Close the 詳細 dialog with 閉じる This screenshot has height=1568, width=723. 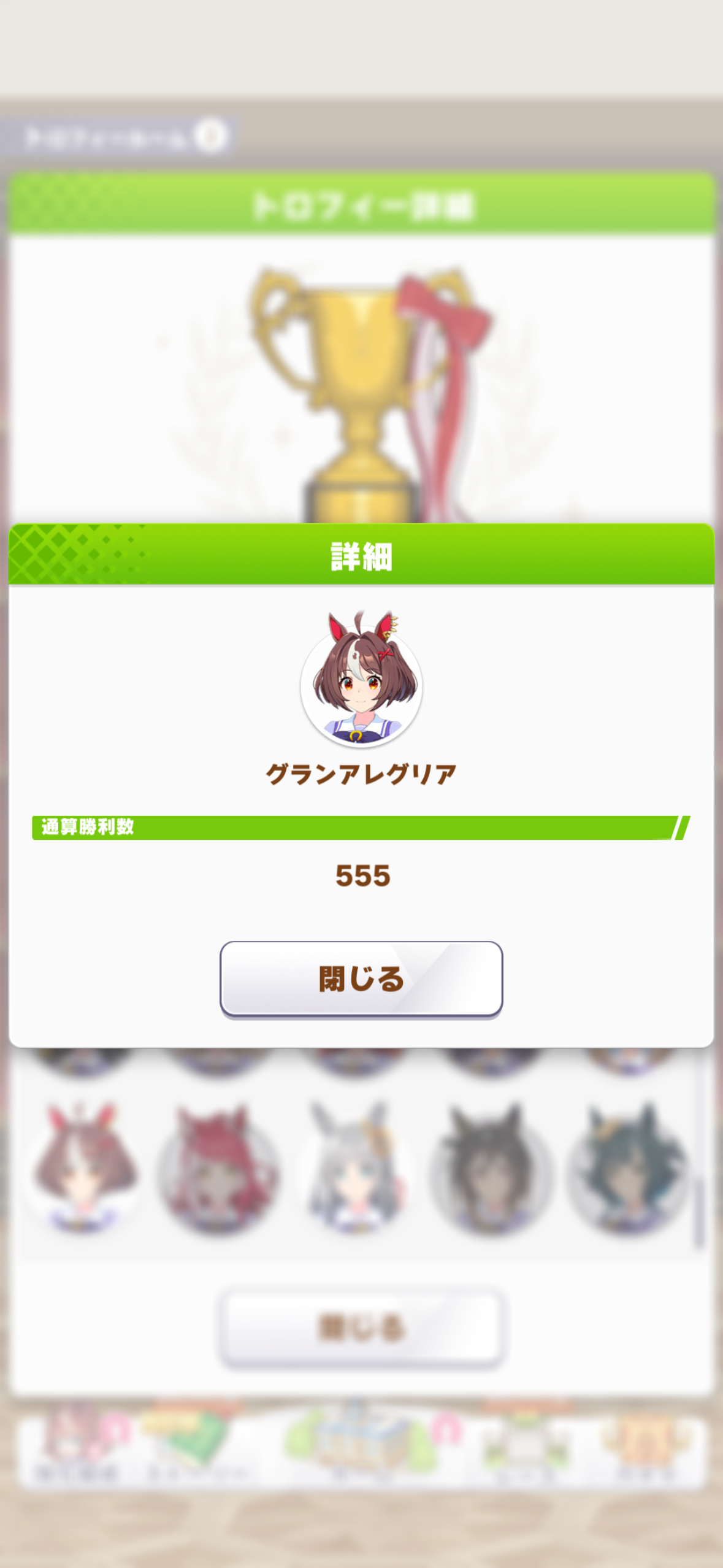(x=361, y=979)
